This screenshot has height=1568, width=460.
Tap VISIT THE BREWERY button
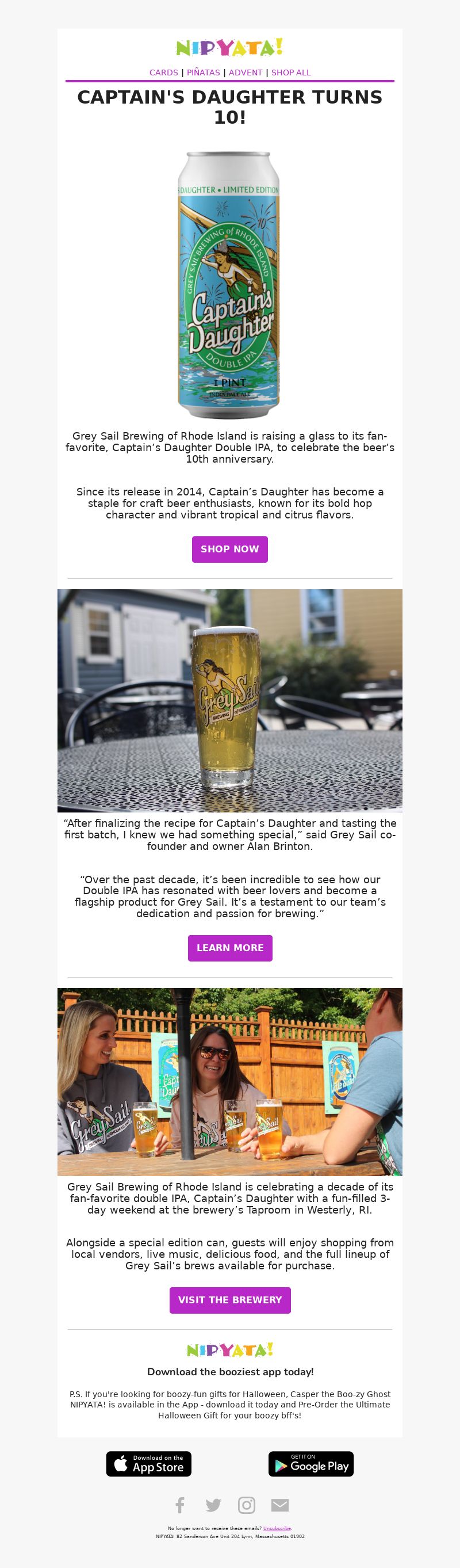pos(230,1300)
